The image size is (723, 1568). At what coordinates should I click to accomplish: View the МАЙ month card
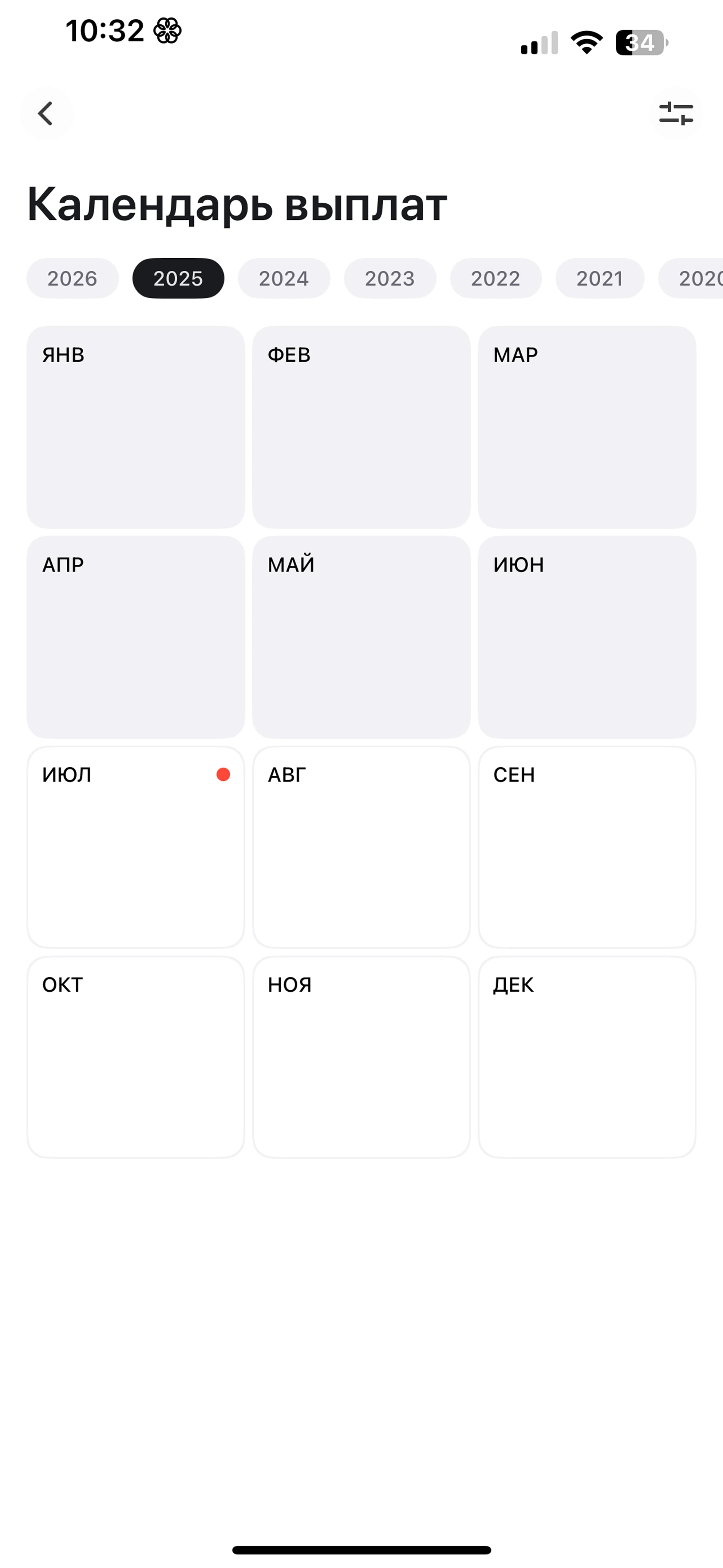point(361,637)
